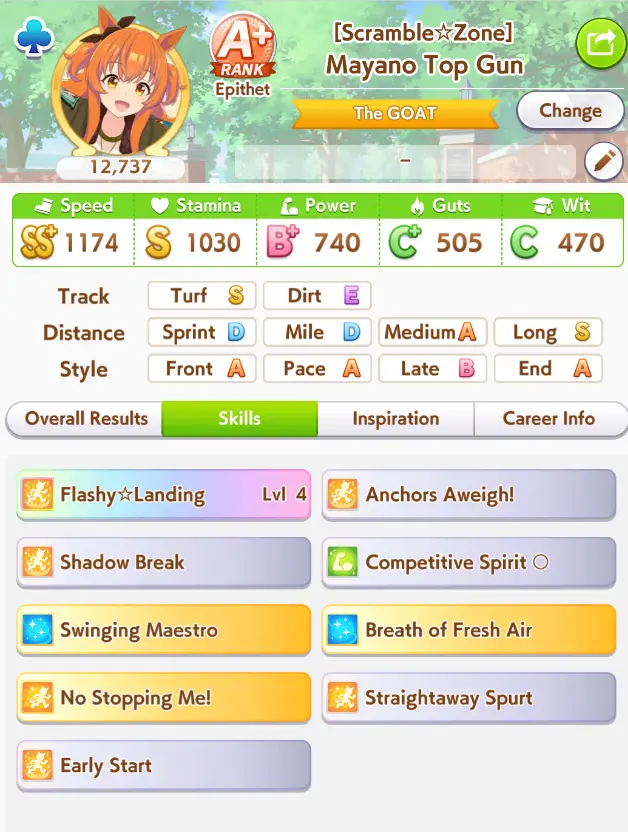The height and width of the screenshot is (832, 628).
Task: Tap the Early Start skill
Action: point(163,766)
